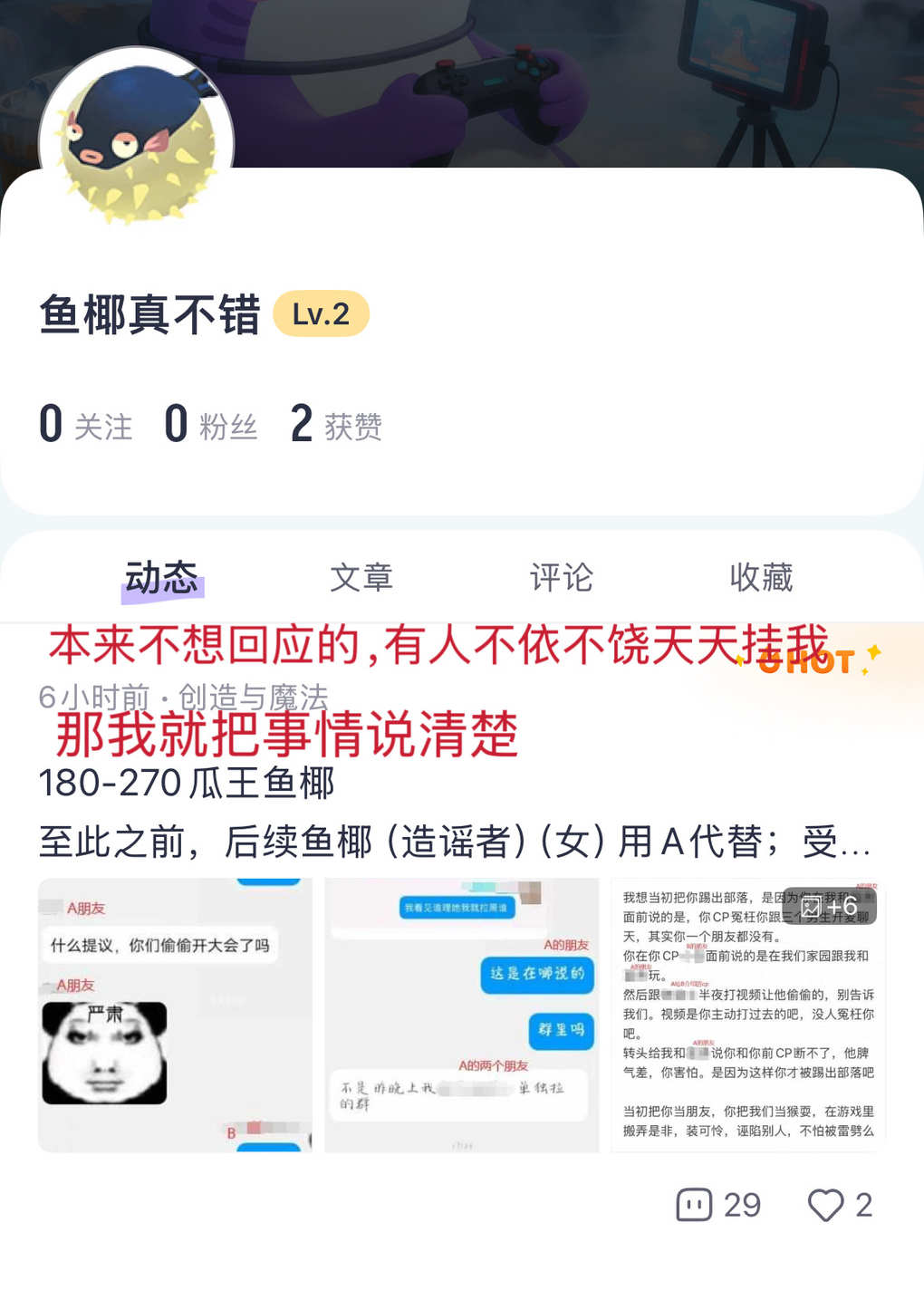View the 关注 following list

[x=86, y=425]
